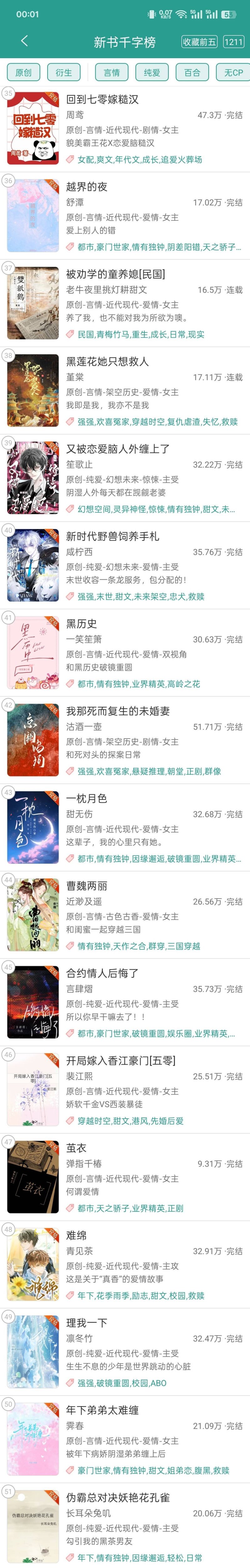
Task: Select the 无CP chip
Action: (233, 72)
